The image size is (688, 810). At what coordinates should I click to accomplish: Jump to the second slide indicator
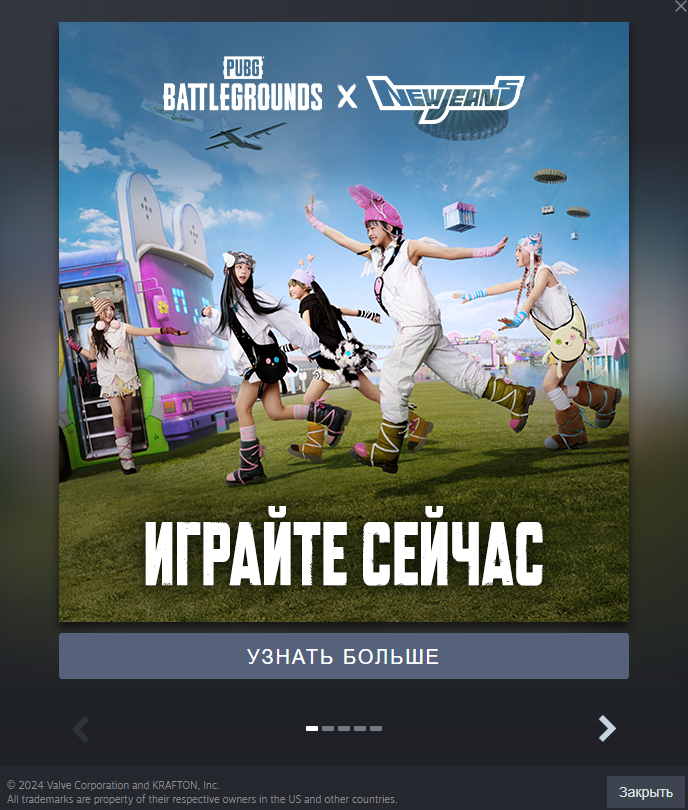328,729
